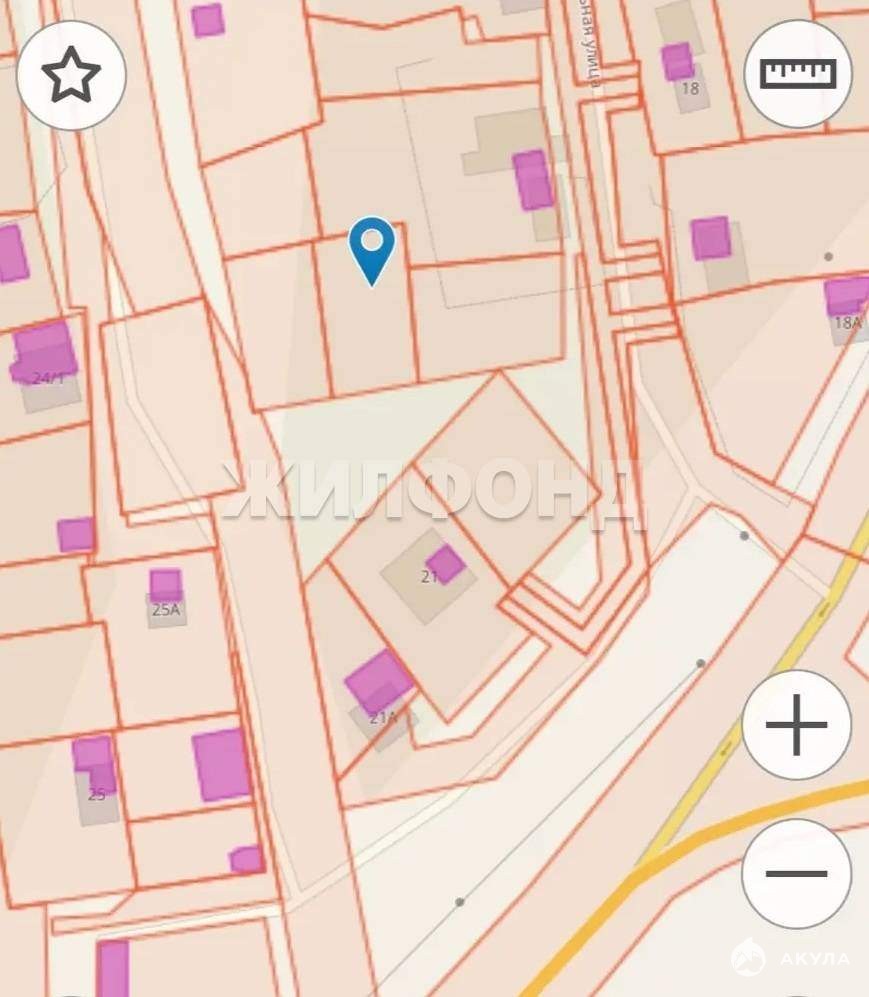
Task: Tap the blue location pin on the plot
Action: tap(372, 247)
